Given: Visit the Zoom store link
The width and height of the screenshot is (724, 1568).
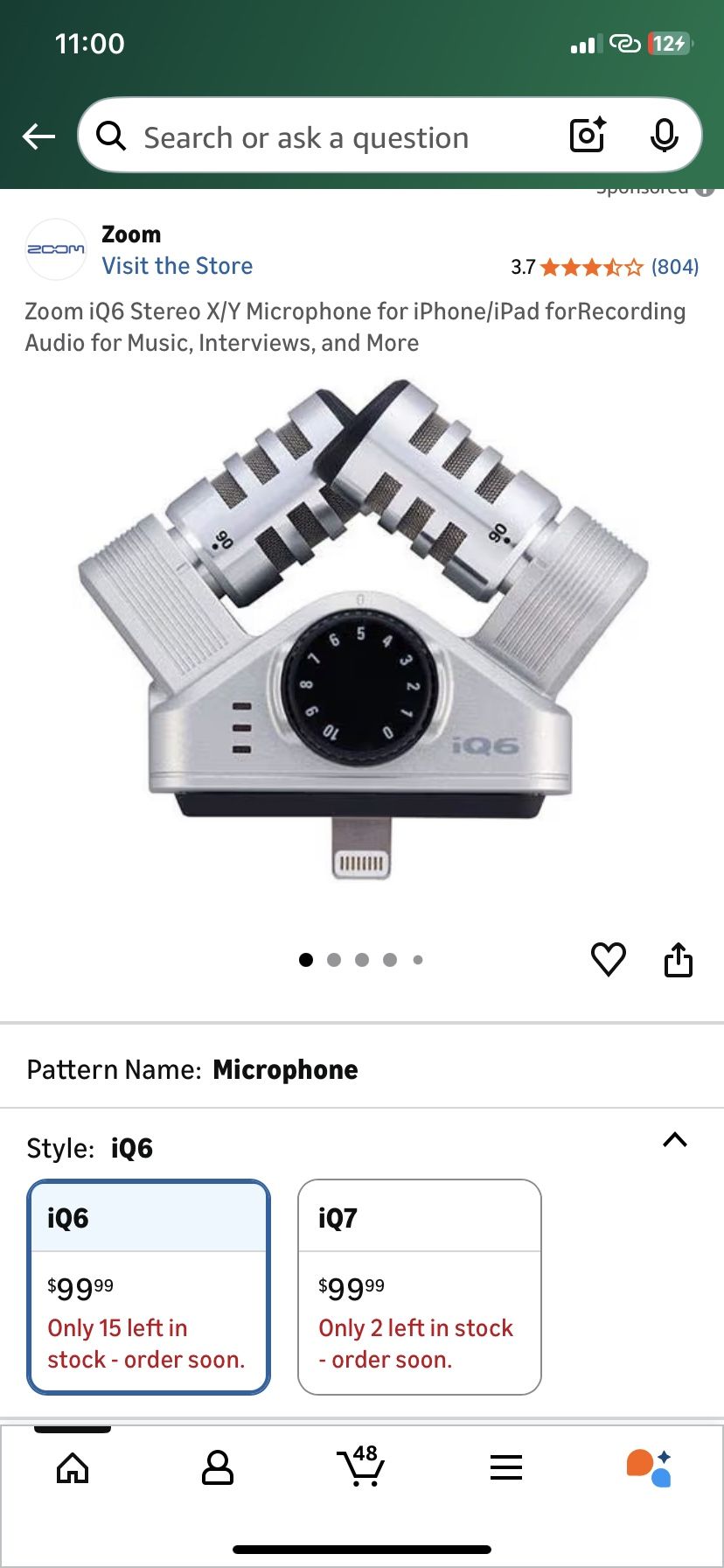Looking at the screenshot, I should click(x=177, y=265).
